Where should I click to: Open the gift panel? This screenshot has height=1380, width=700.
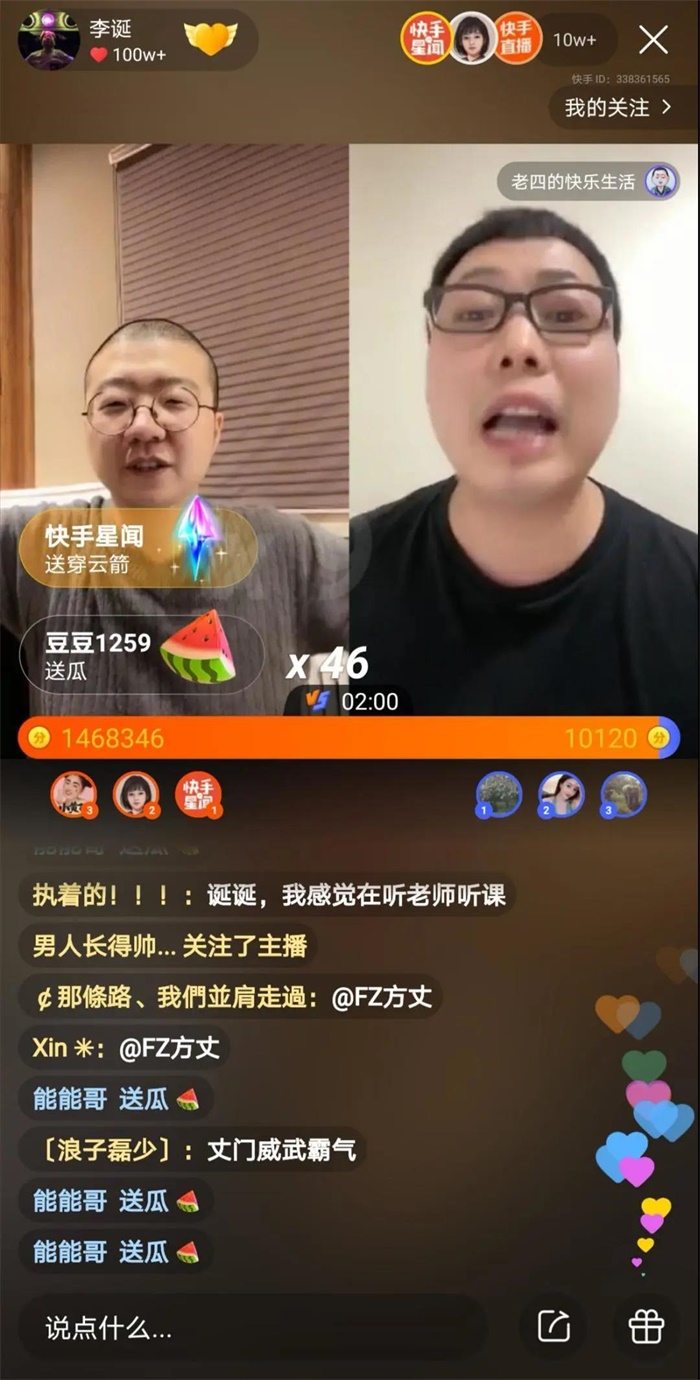coord(646,1327)
